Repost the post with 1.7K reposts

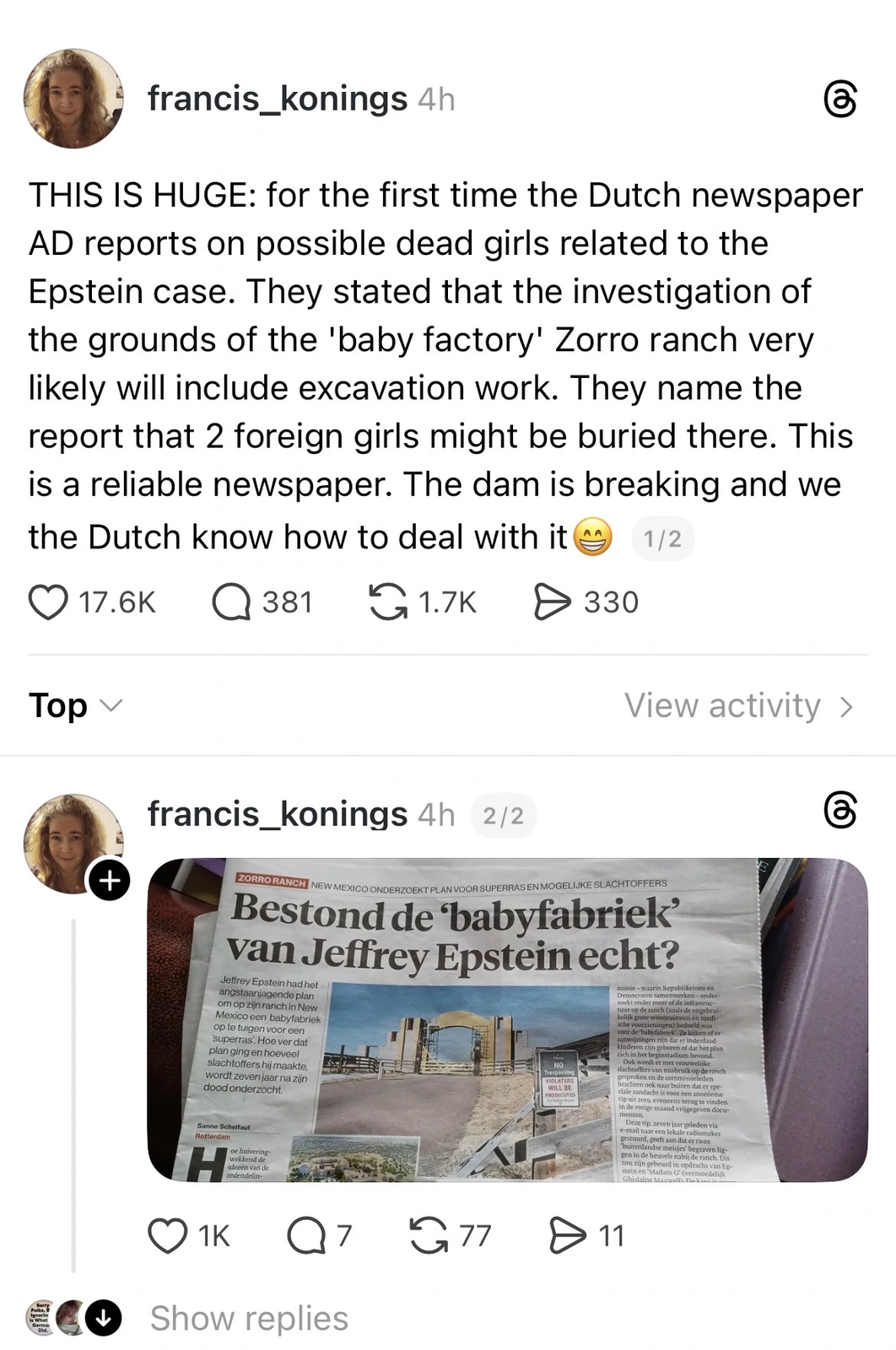coord(388,602)
